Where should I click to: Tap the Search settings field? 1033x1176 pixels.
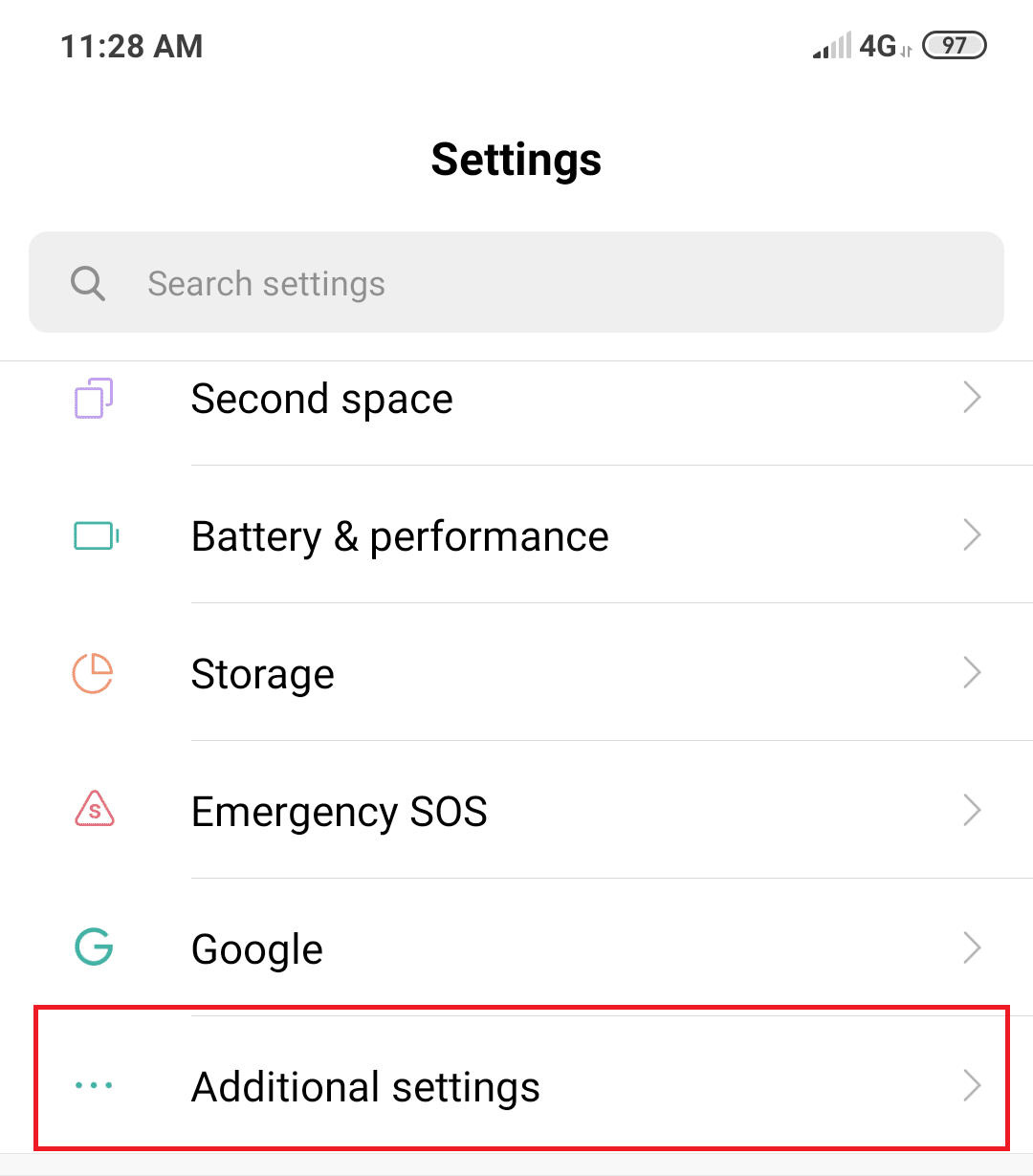(x=516, y=283)
